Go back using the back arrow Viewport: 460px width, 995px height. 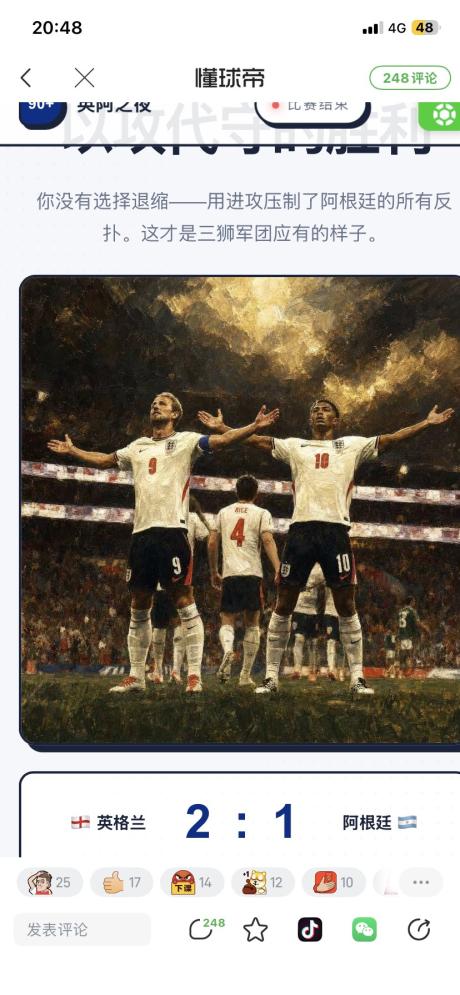point(25,78)
